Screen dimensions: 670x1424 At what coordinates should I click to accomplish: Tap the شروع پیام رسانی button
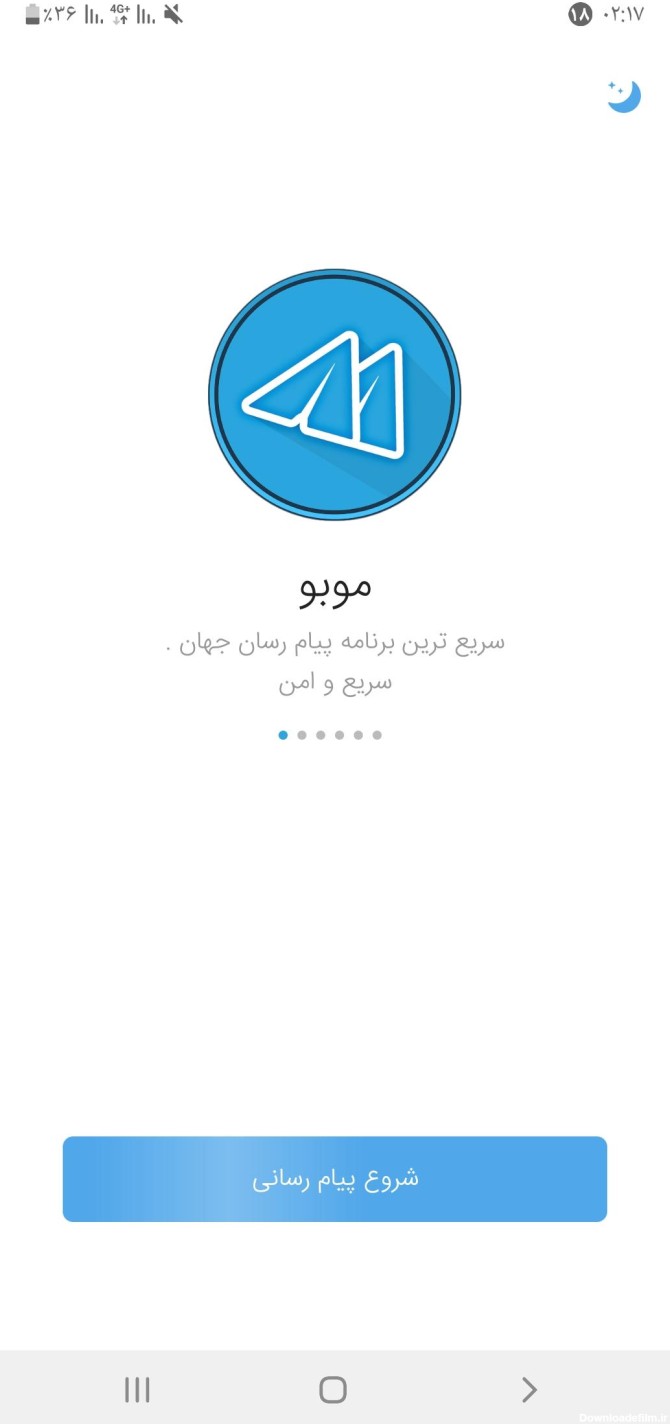[335, 1179]
